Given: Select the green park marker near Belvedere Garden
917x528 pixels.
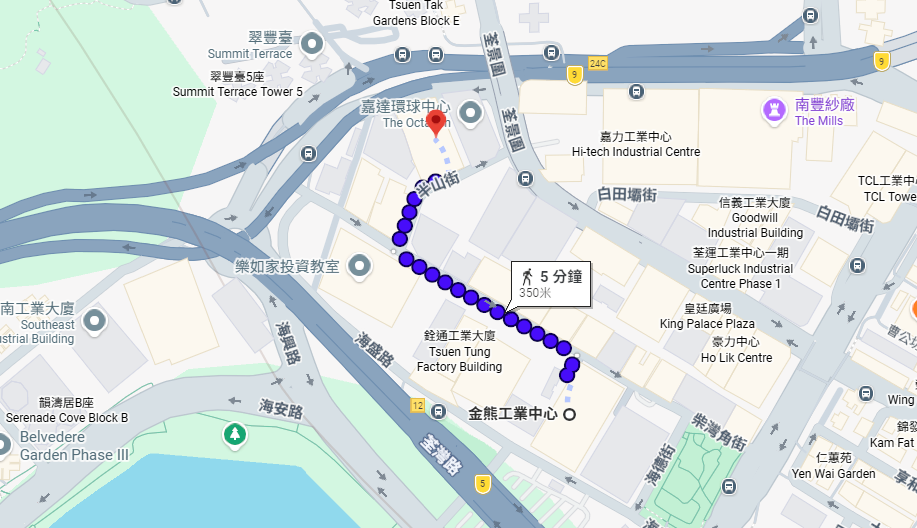Looking at the screenshot, I should point(235,435).
